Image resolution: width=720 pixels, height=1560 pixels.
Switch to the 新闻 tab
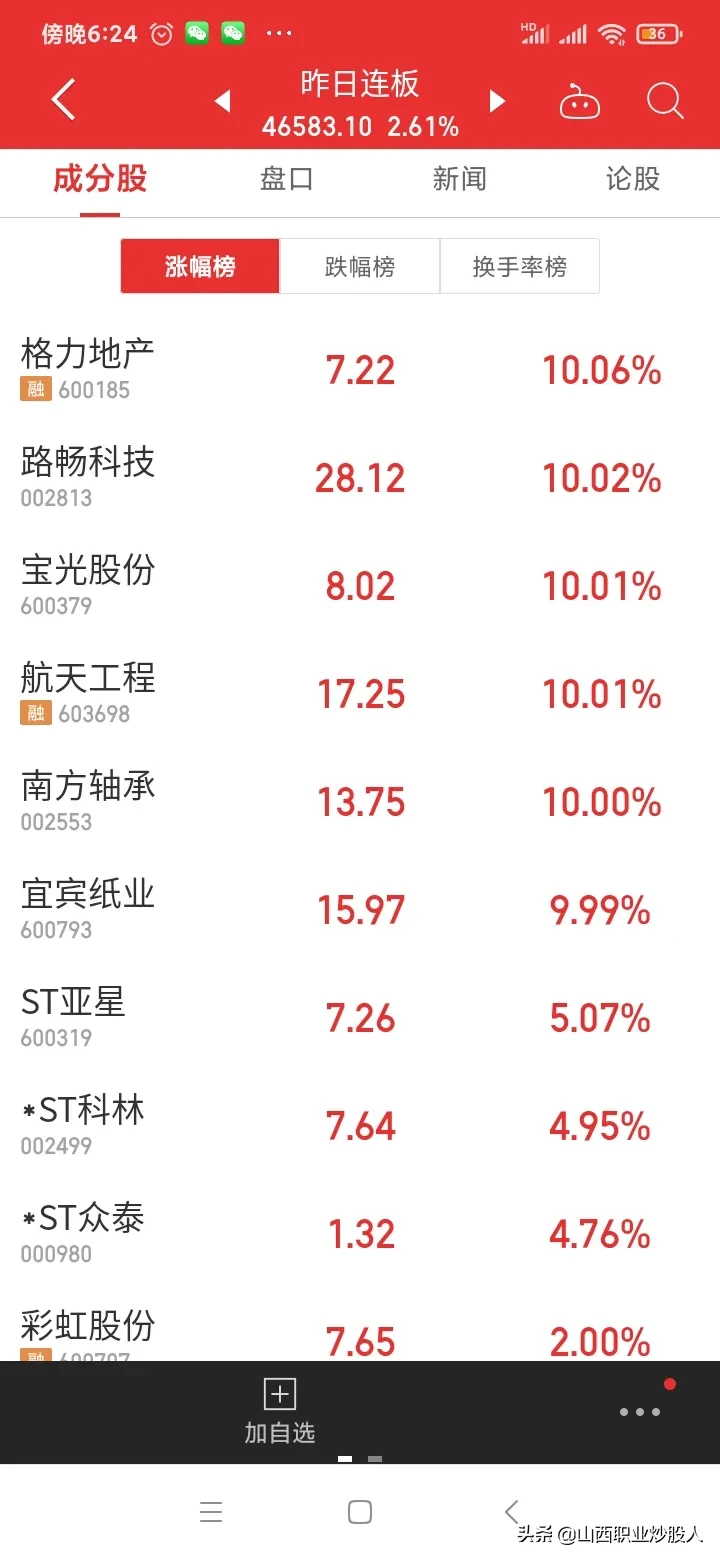459,180
